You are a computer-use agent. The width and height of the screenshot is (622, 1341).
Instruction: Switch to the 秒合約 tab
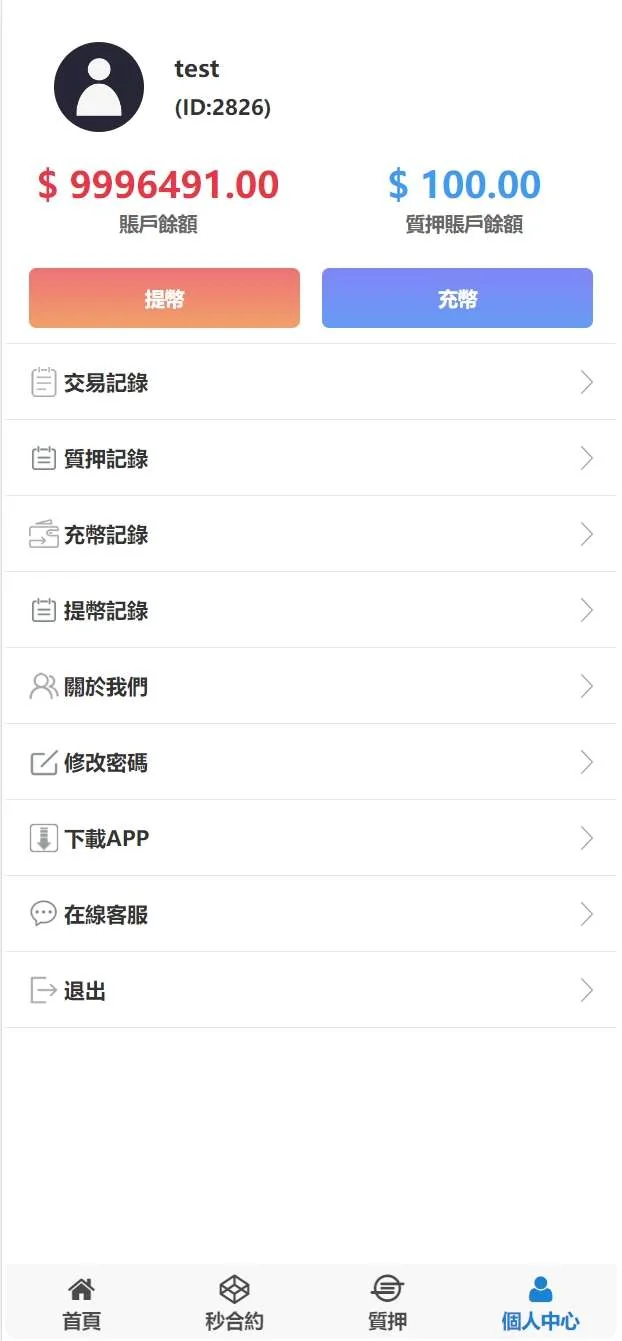[x=234, y=1304]
